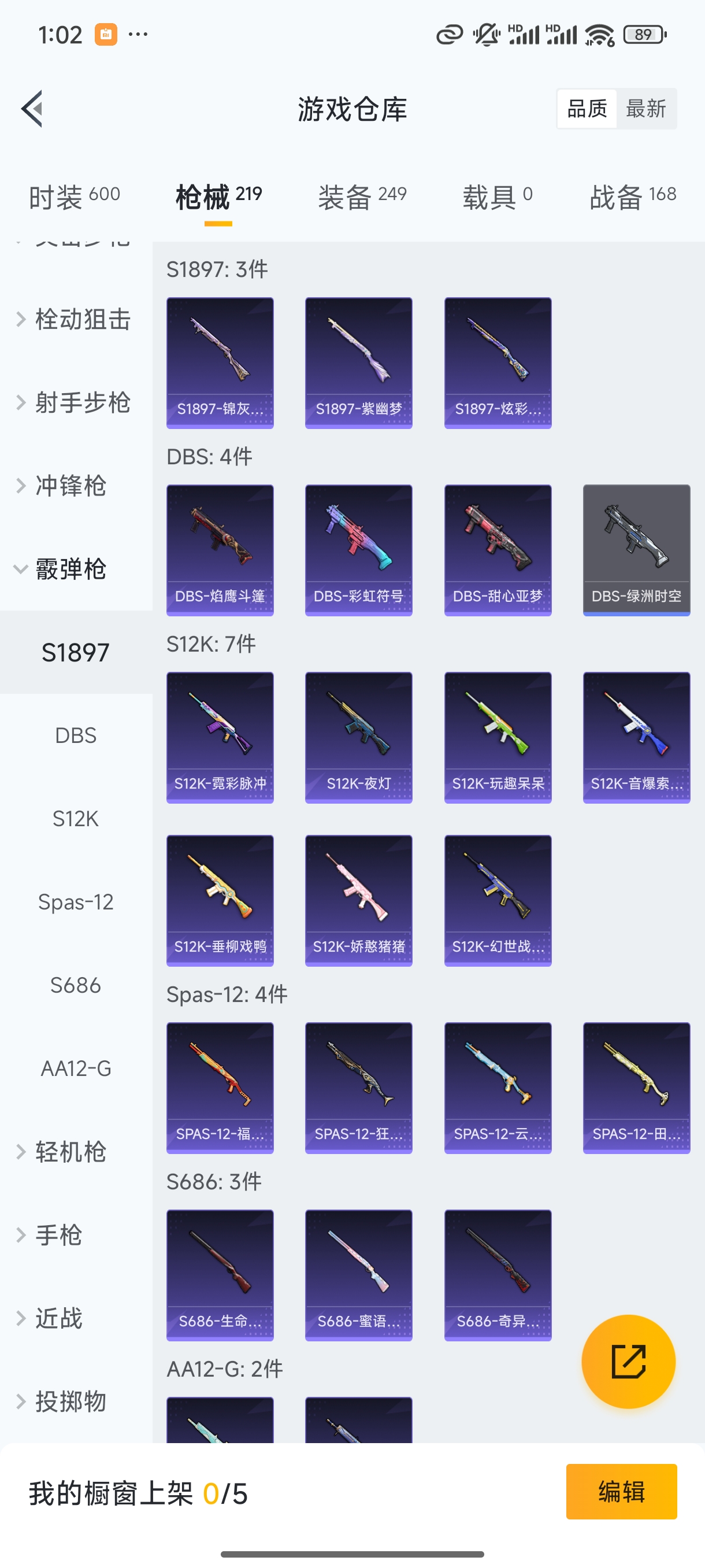Screen dimensions: 705x1568
Task: Tap the orange share floating button
Action: point(628,1361)
